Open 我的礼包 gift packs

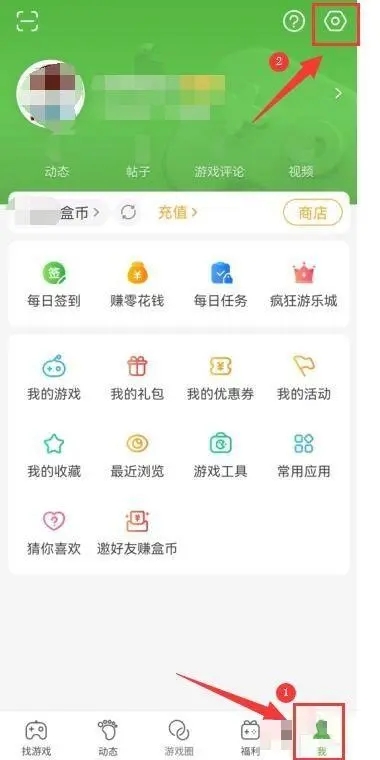coord(137,378)
